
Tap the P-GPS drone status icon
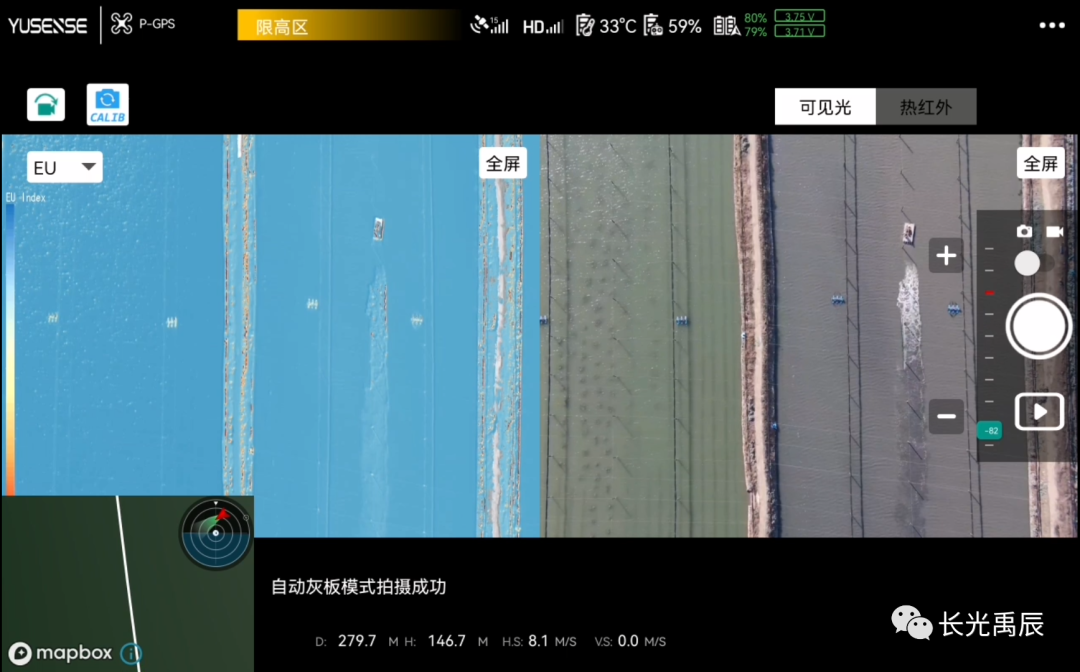point(122,24)
